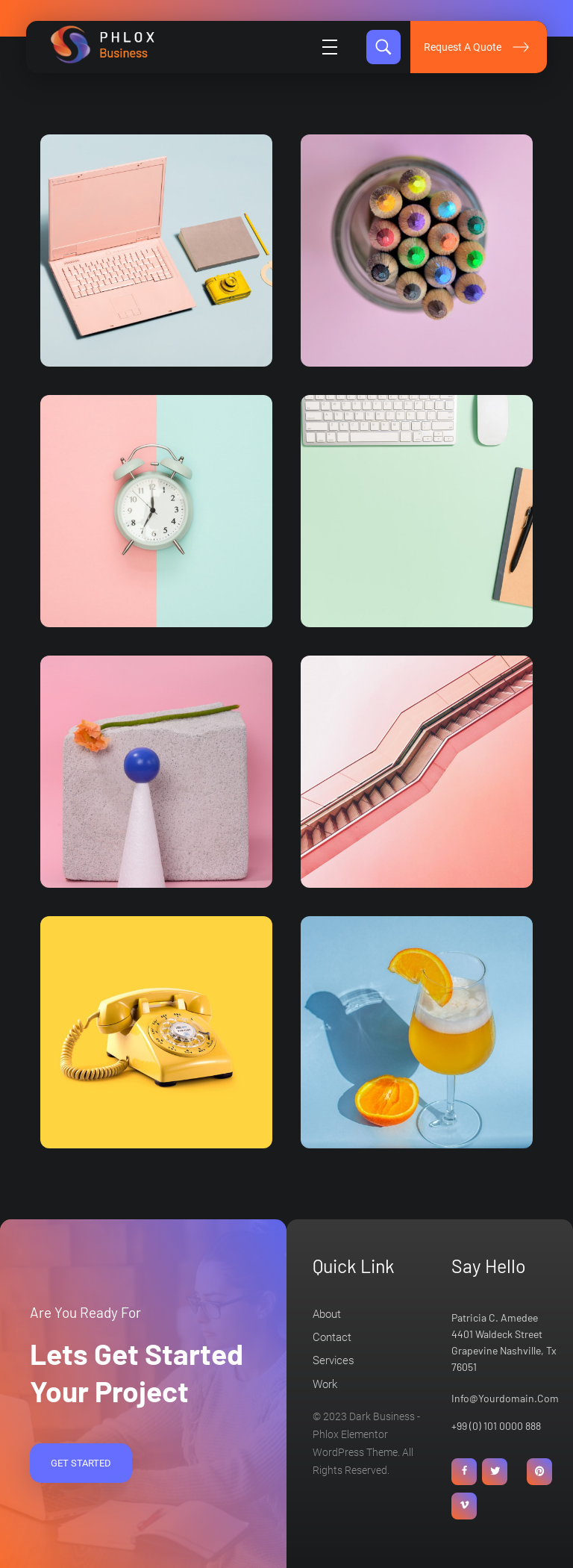573x1568 pixels.
Task: View the keyboard and notebook tile
Action: click(x=416, y=511)
